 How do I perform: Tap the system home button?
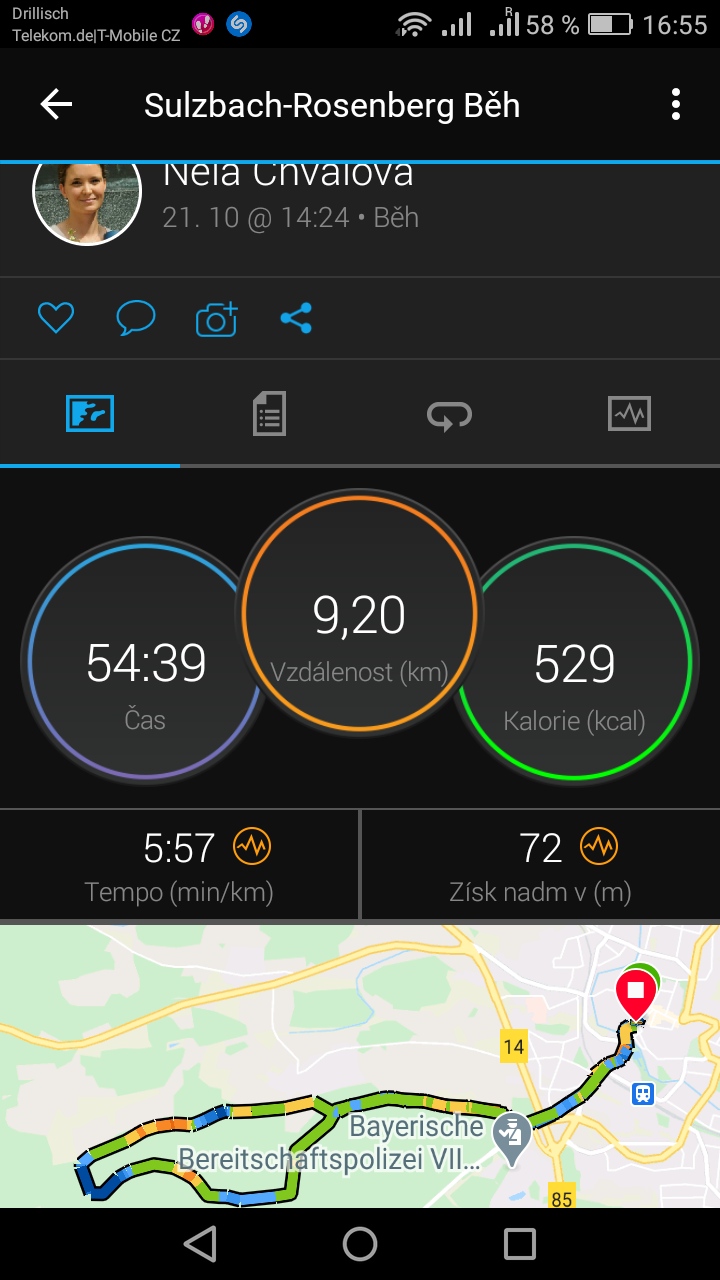coord(360,1244)
